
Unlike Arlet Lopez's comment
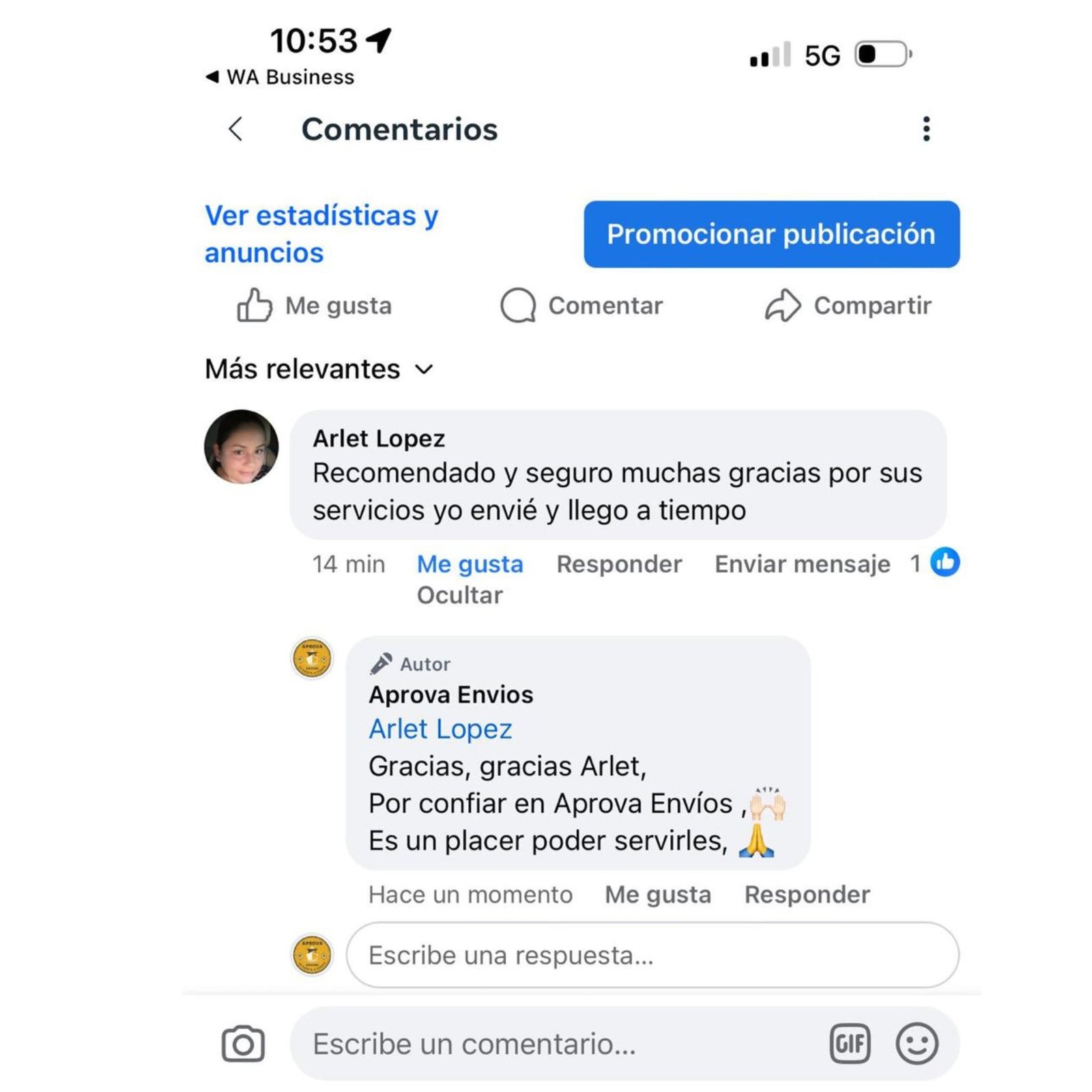click(x=470, y=564)
